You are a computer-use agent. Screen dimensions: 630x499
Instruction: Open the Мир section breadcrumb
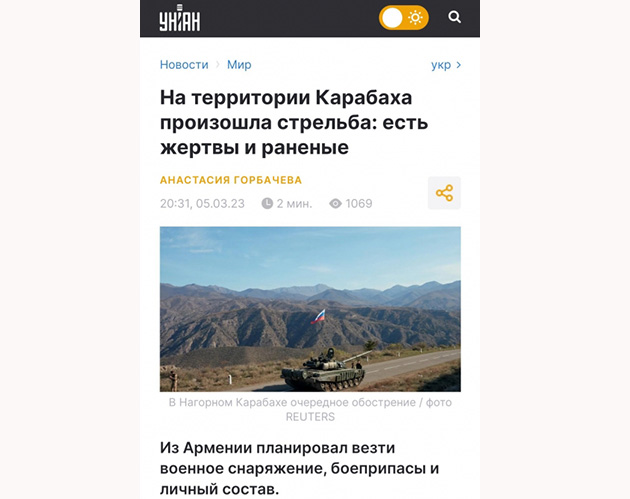pyautogui.click(x=239, y=64)
